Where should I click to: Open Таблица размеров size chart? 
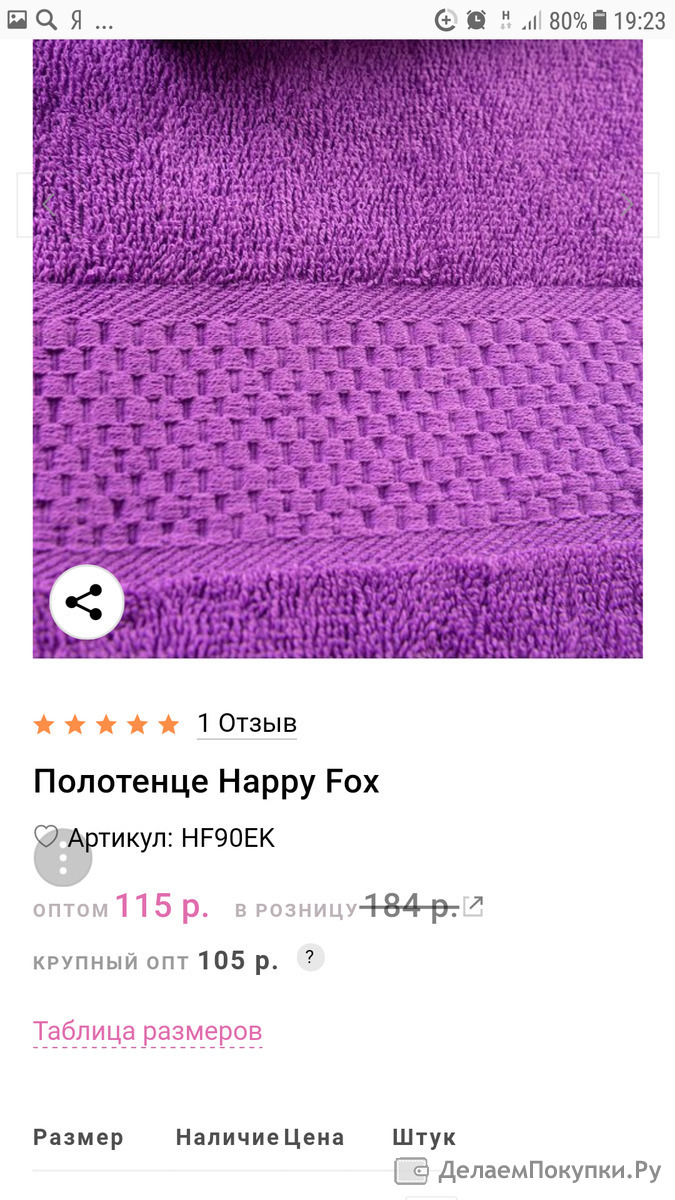pos(148,1031)
